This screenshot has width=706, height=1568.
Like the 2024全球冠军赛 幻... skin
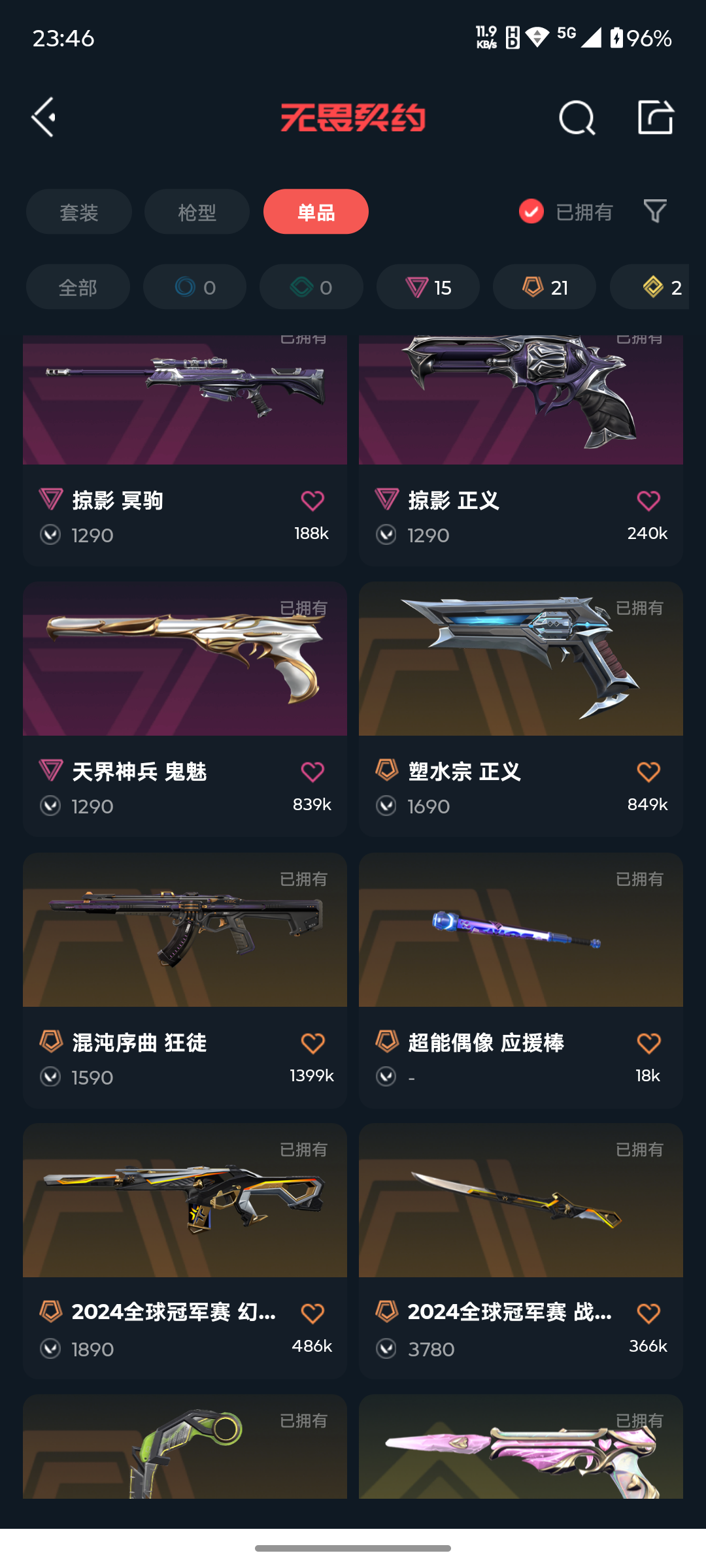click(x=312, y=1314)
